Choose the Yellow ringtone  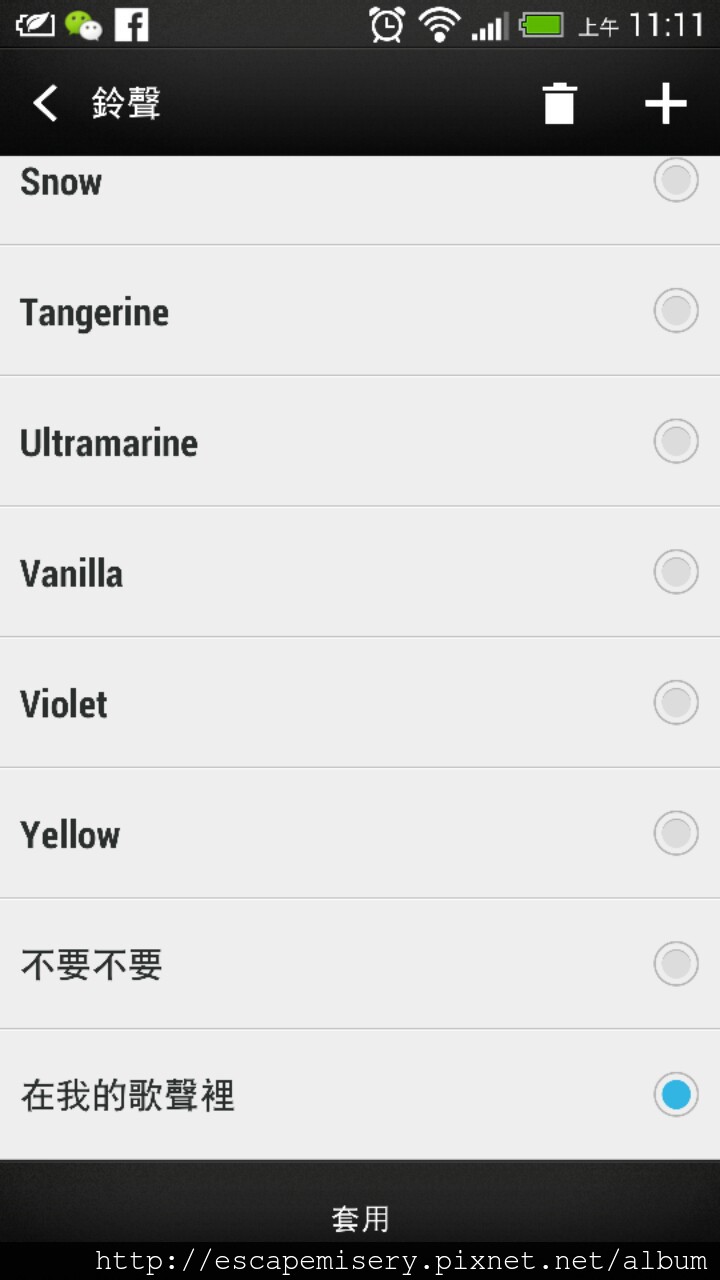[x=360, y=833]
